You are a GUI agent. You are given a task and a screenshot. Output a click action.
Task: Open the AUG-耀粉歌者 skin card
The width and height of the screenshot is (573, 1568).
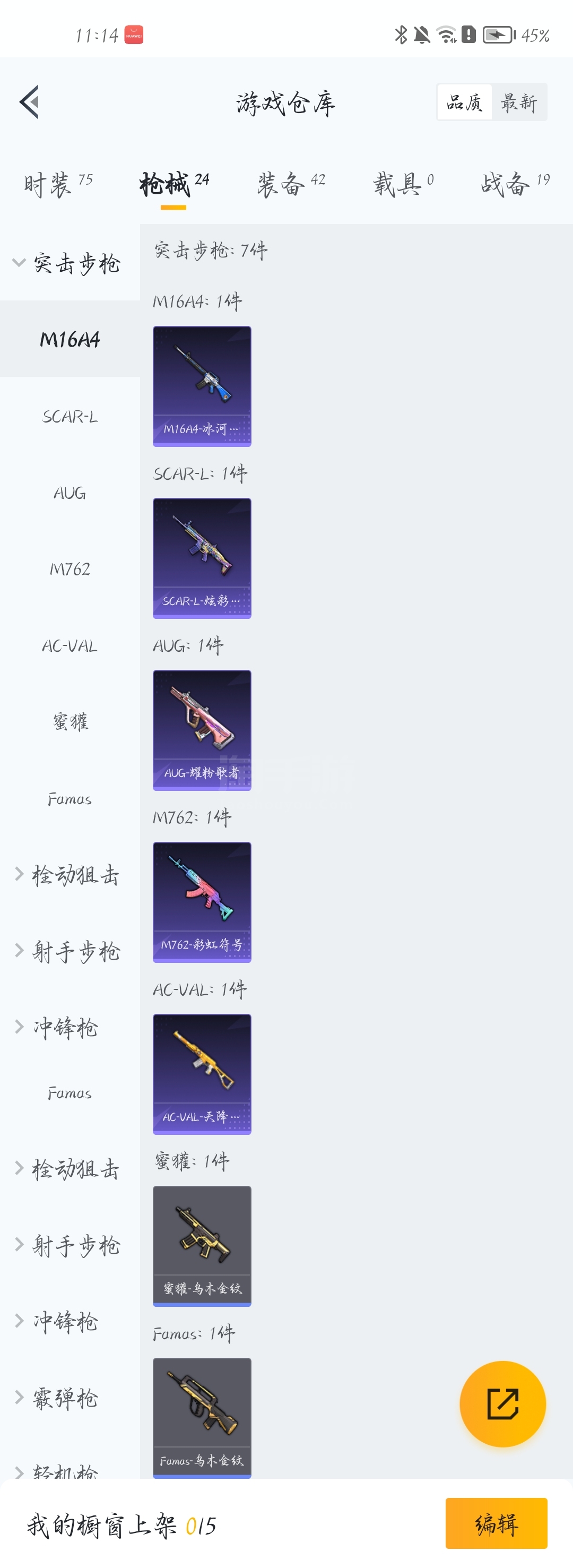pos(202,730)
